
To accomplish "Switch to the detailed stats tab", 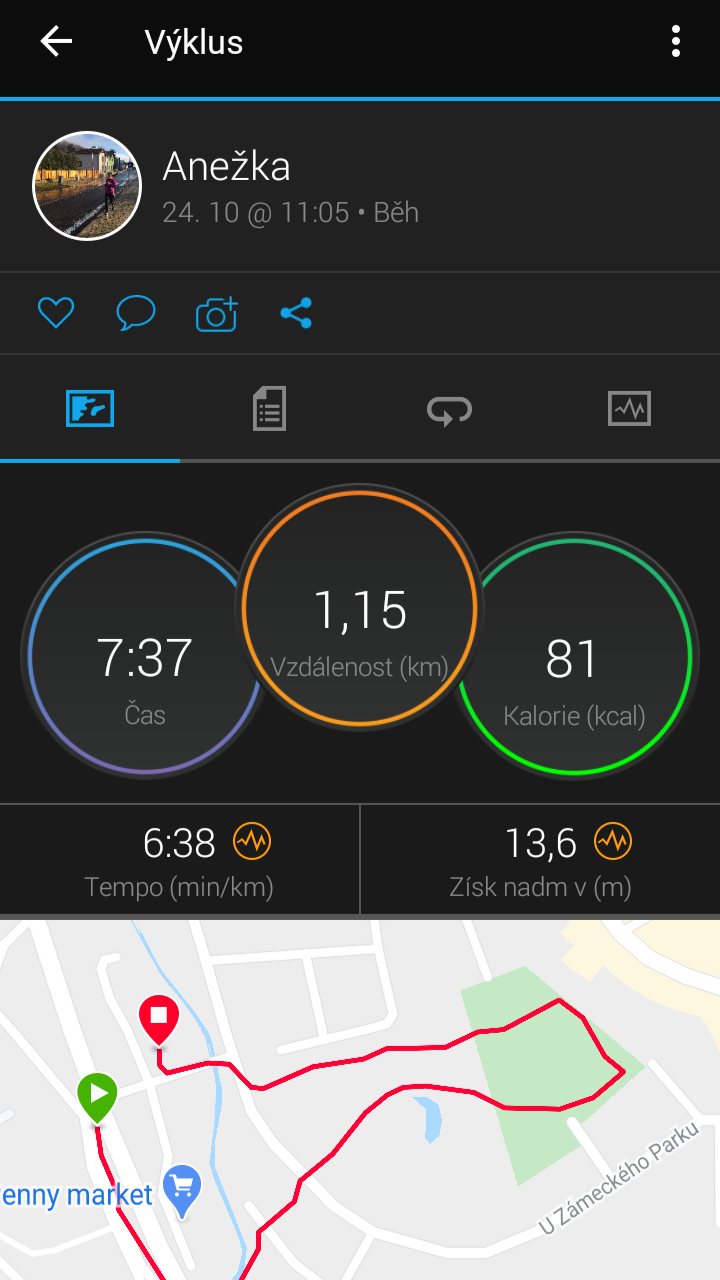I will 269,409.
